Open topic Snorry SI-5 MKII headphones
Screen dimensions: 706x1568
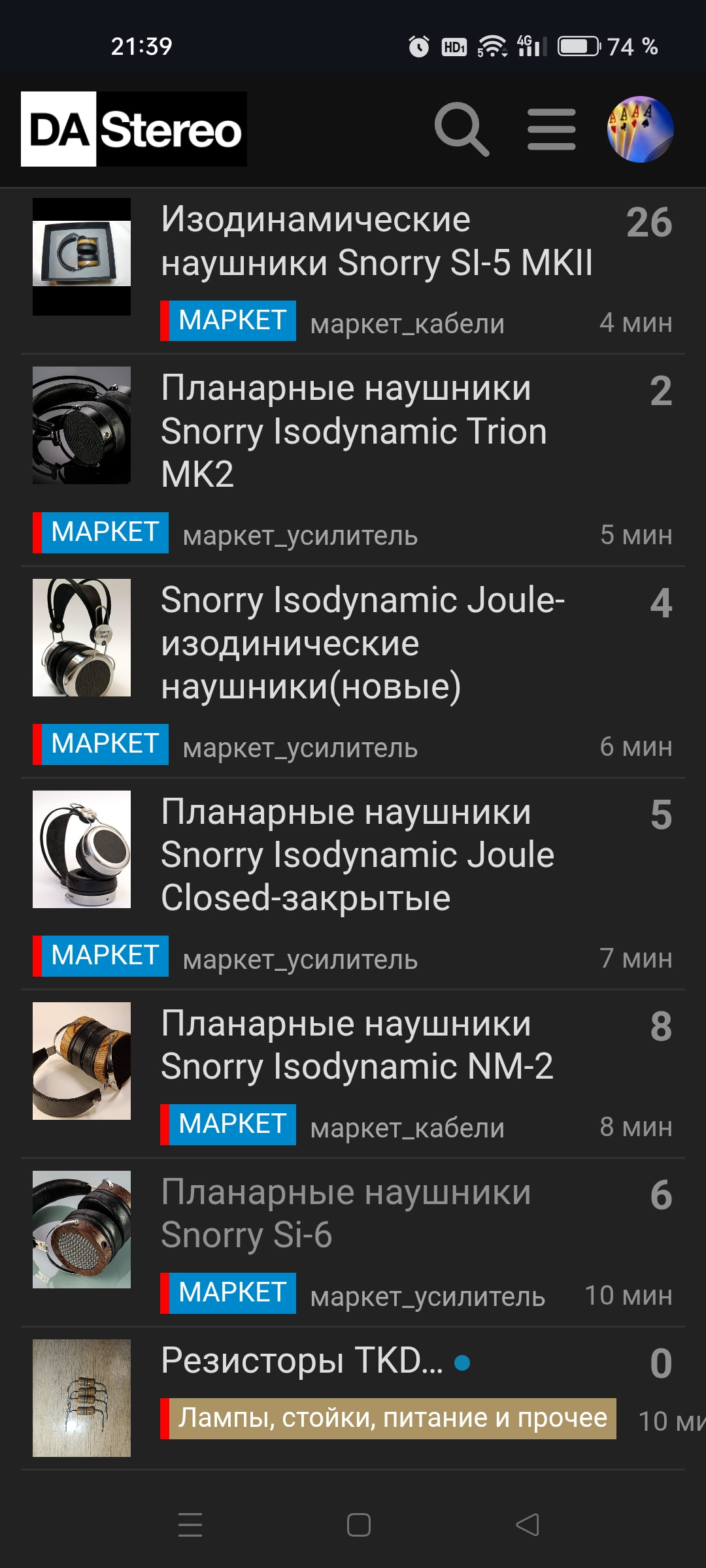coord(377,241)
